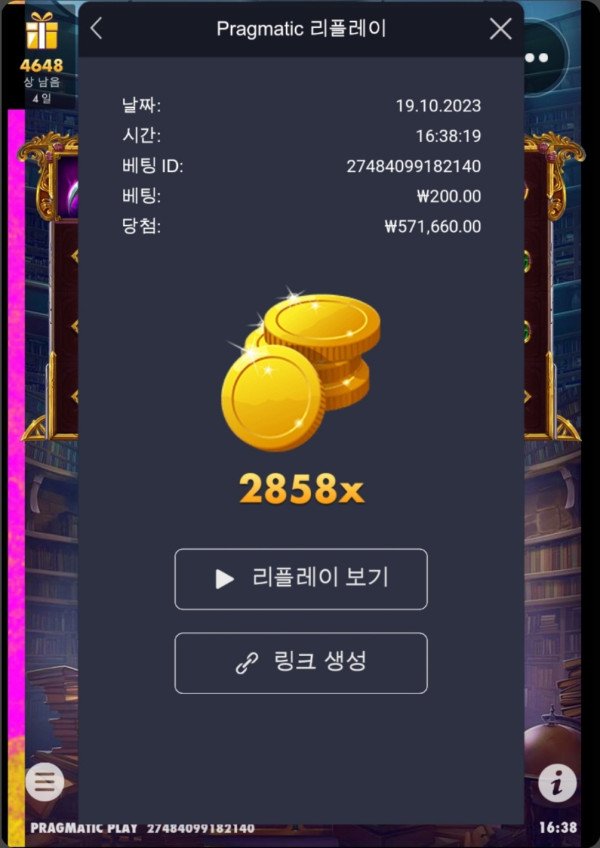
Task: Tap the 링크 생성 button
Action: (301, 663)
